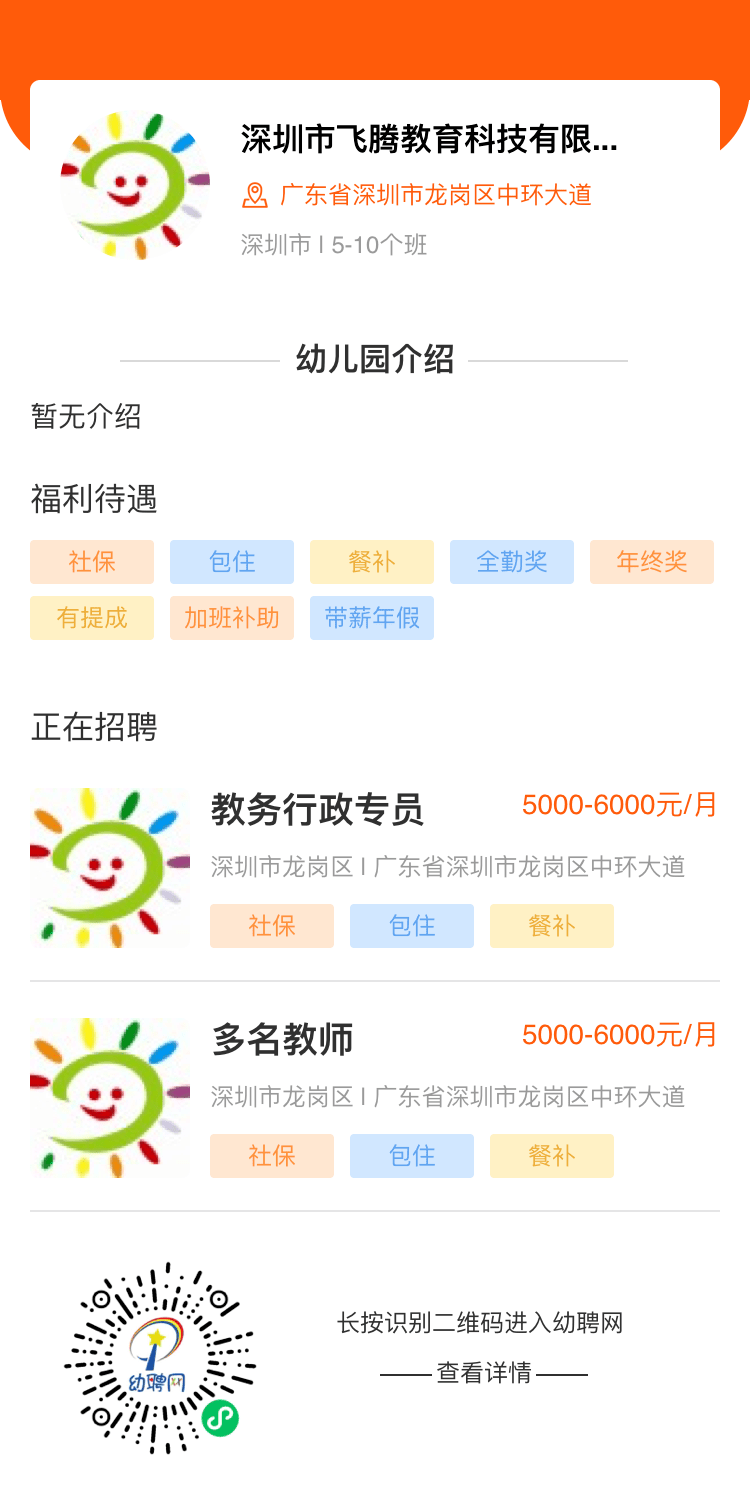
Task: Toggle the 加班补助 benefit tag
Action: point(231,618)
